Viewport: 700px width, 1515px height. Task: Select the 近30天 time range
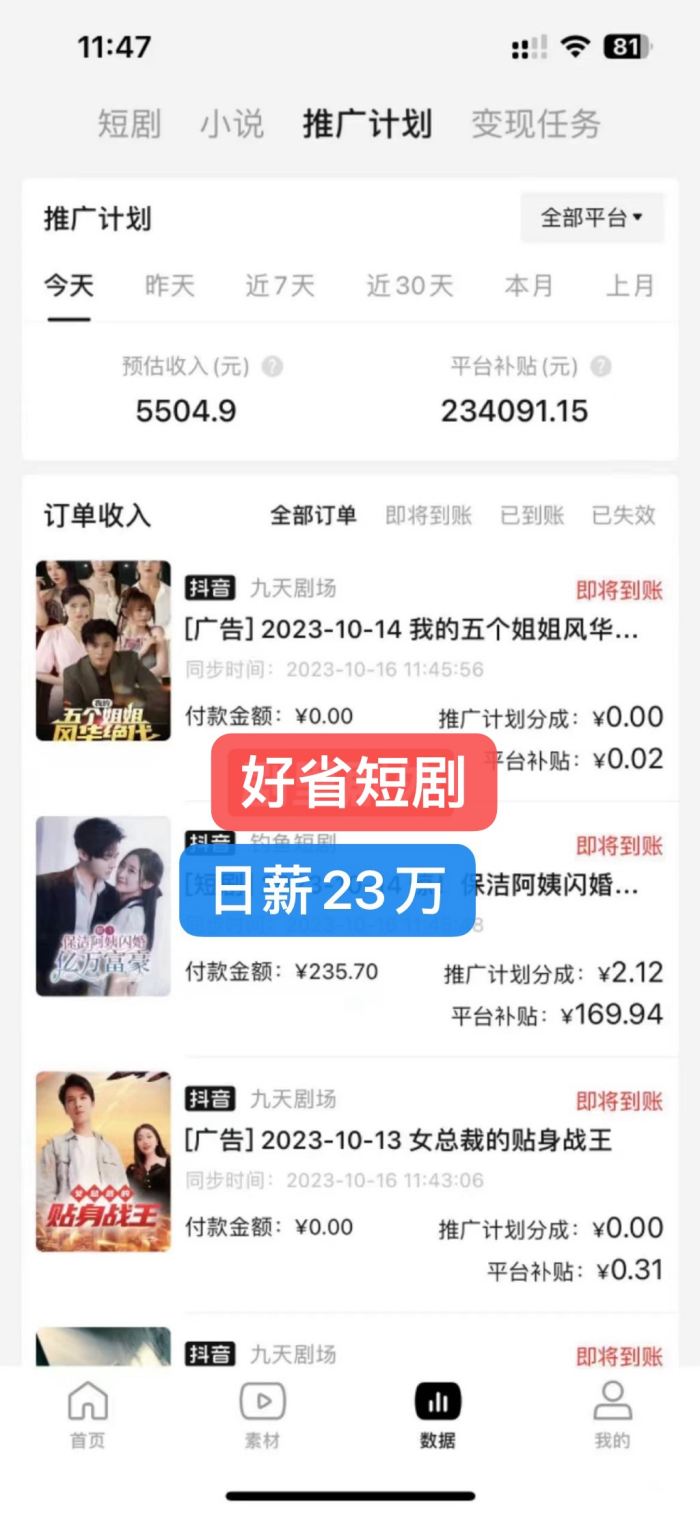(x=409, y=286)
